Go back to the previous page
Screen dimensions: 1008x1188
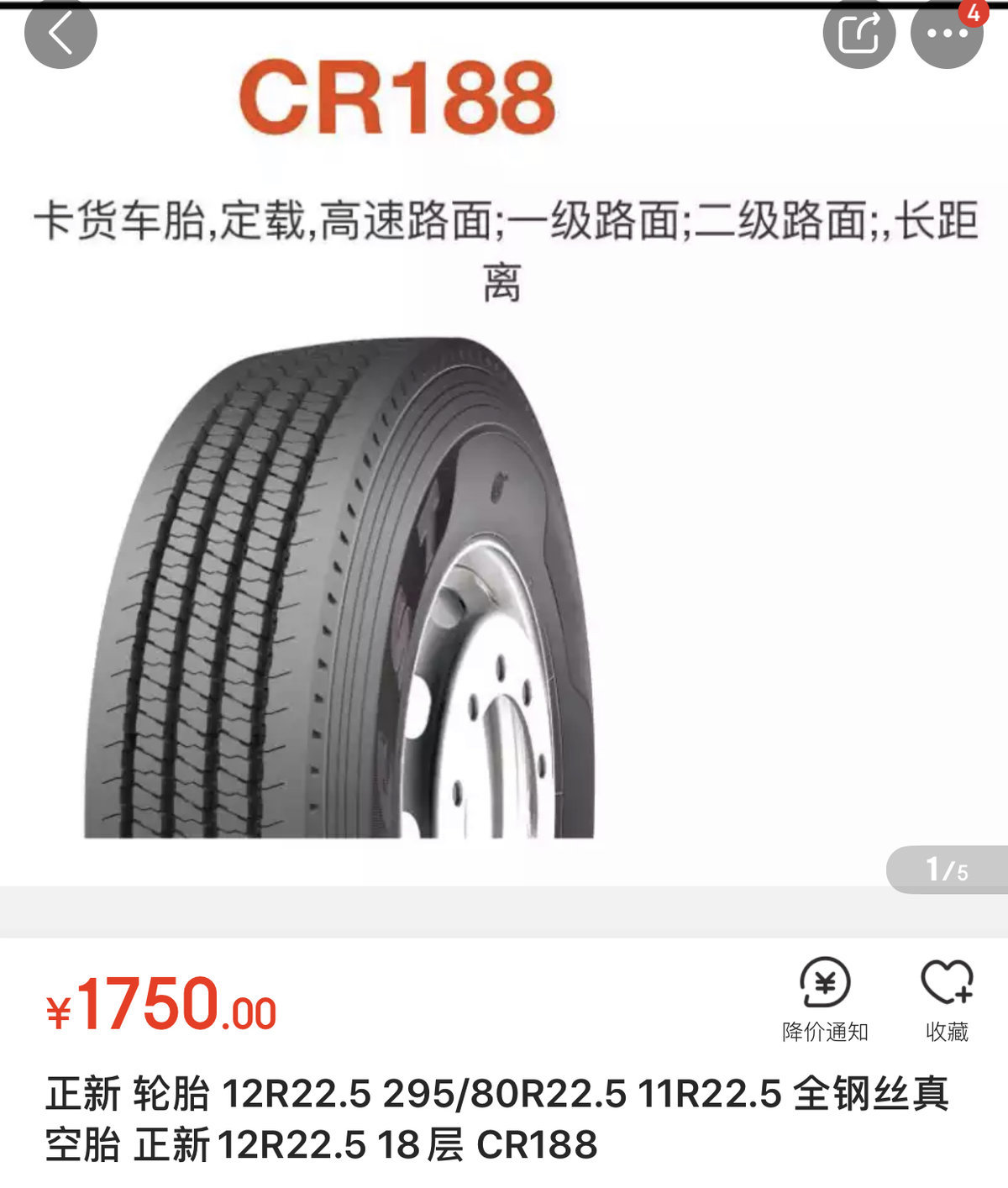pyautogui.click(x=60, y=34)
